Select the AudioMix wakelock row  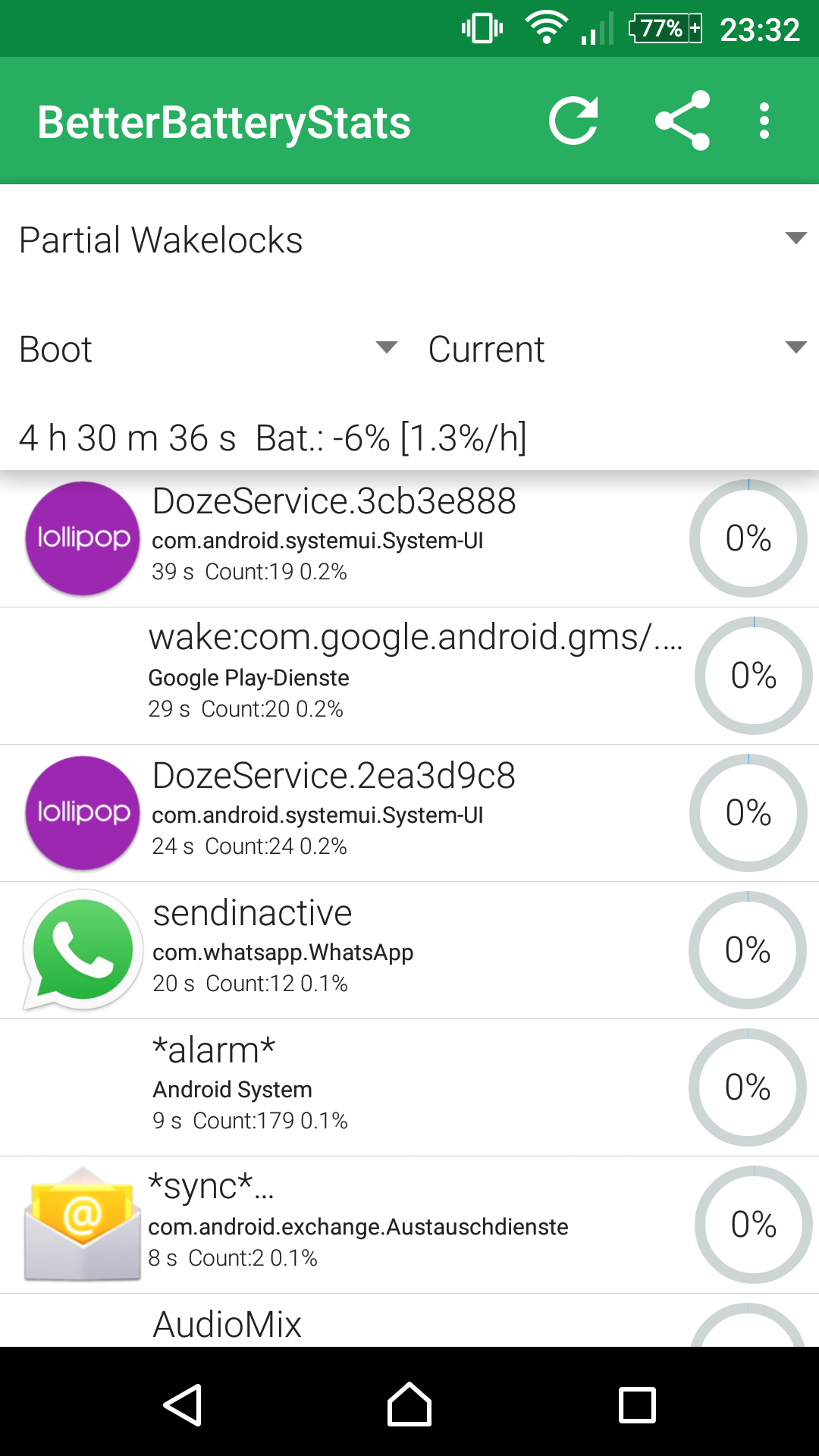coord(409,1323)
